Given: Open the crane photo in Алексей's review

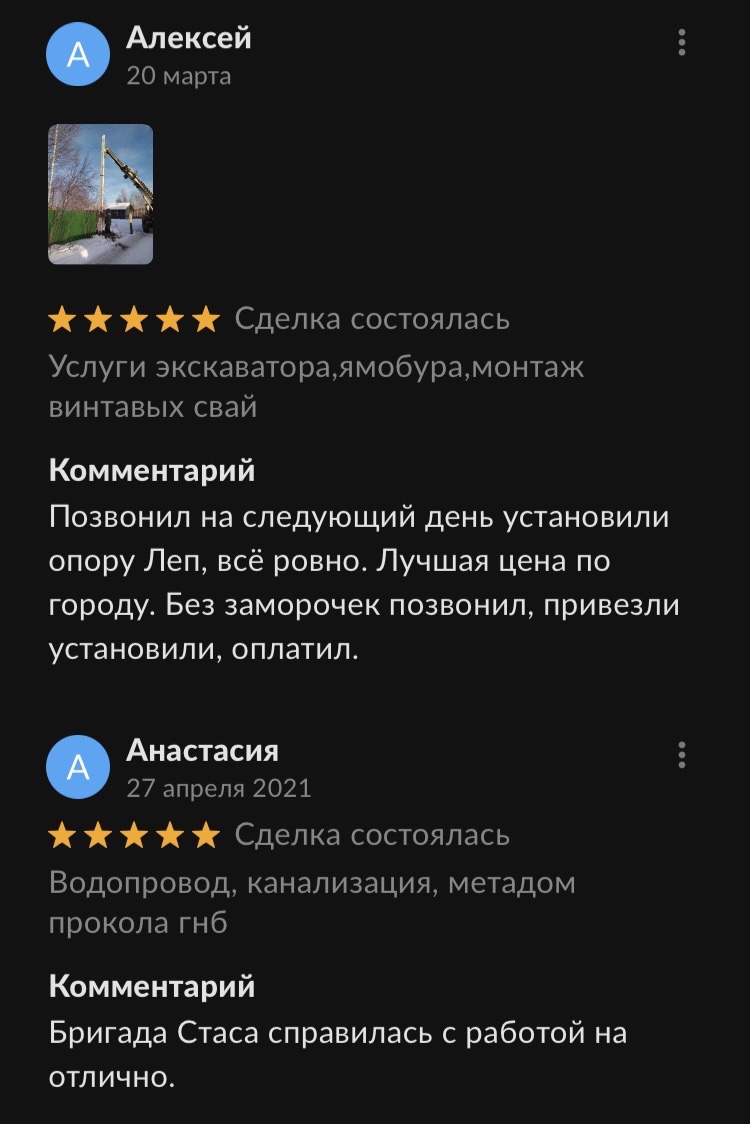Looking at the screenshot, I should click(100, 192).
